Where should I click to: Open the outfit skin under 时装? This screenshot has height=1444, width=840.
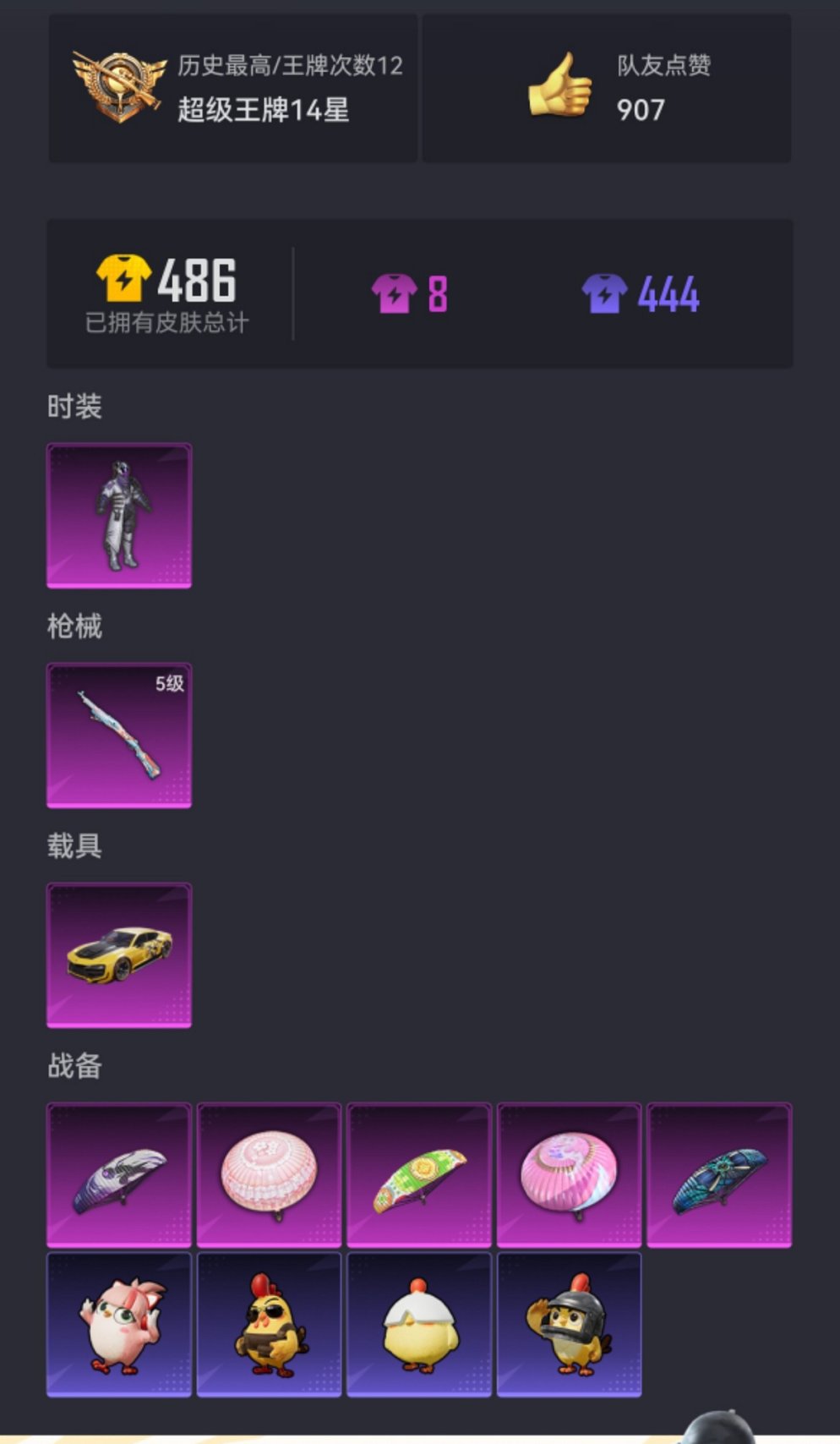[x=120, y=512]
